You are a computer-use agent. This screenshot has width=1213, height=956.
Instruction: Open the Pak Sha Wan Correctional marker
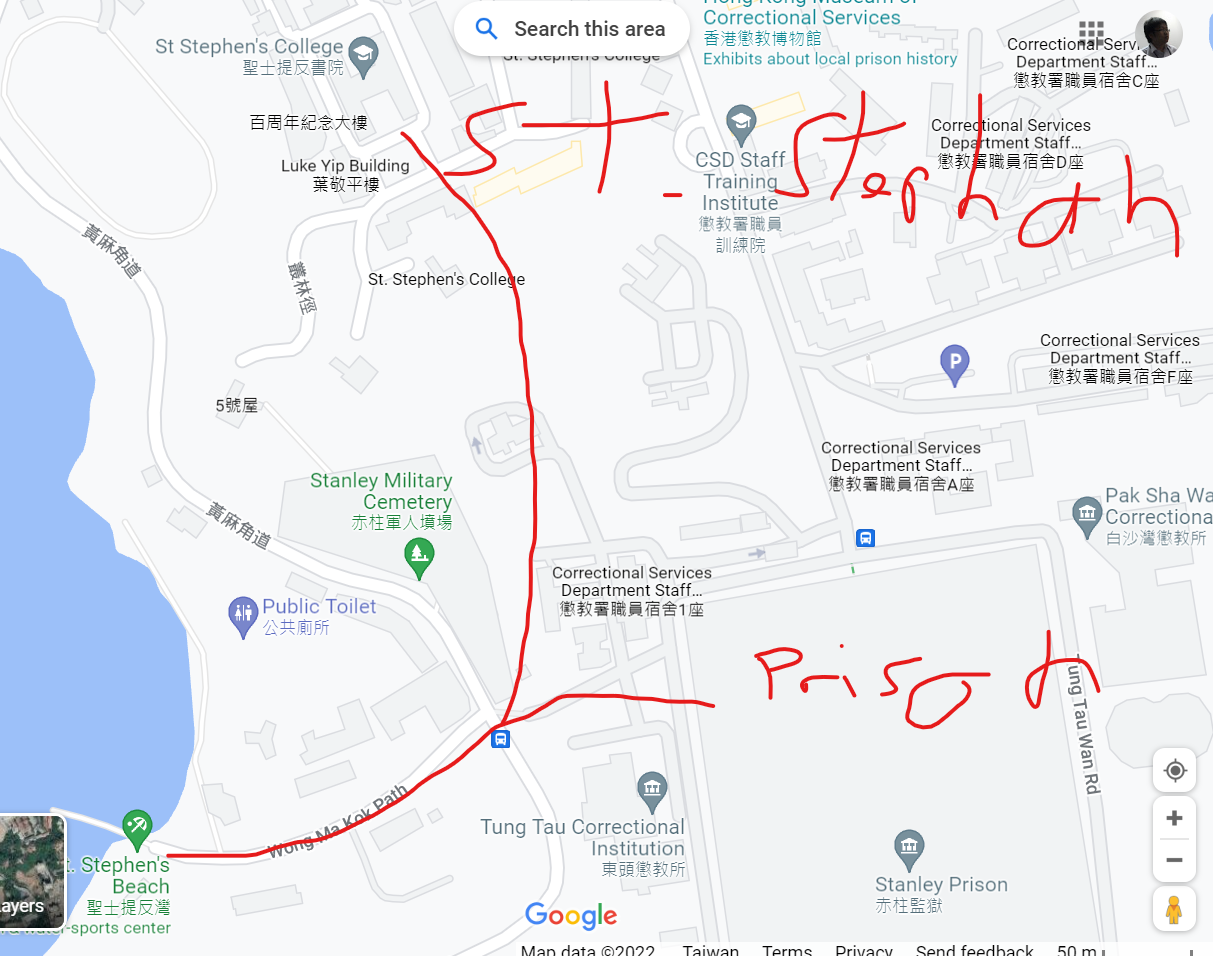1085,515
